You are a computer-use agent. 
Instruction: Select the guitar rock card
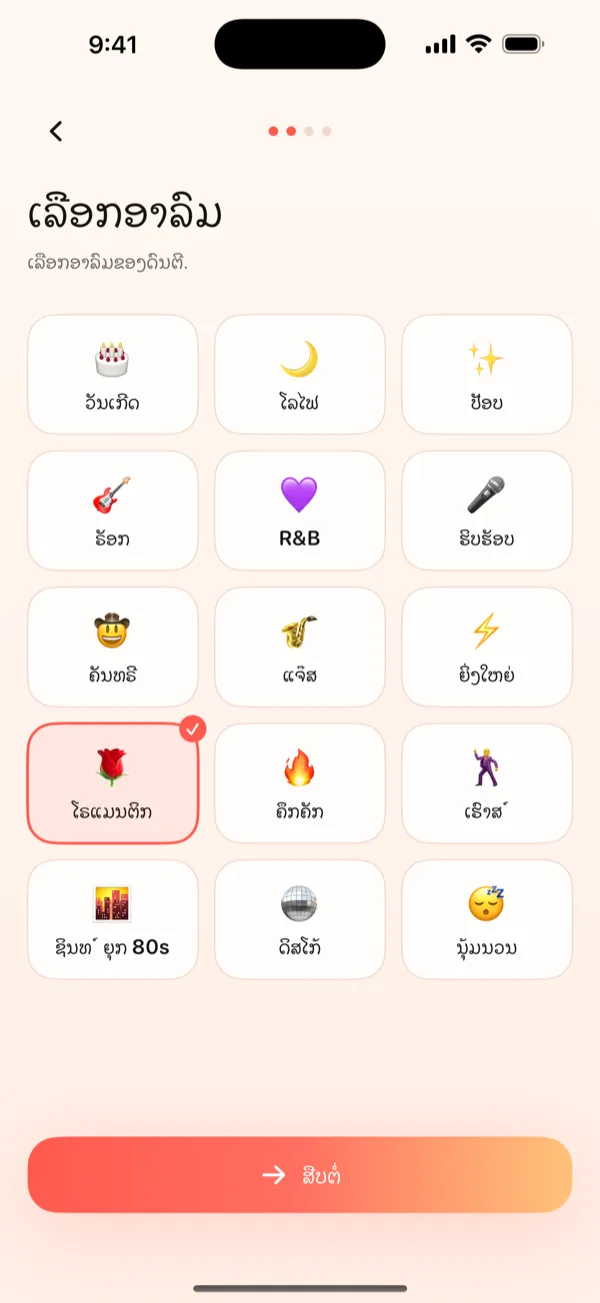113,510
